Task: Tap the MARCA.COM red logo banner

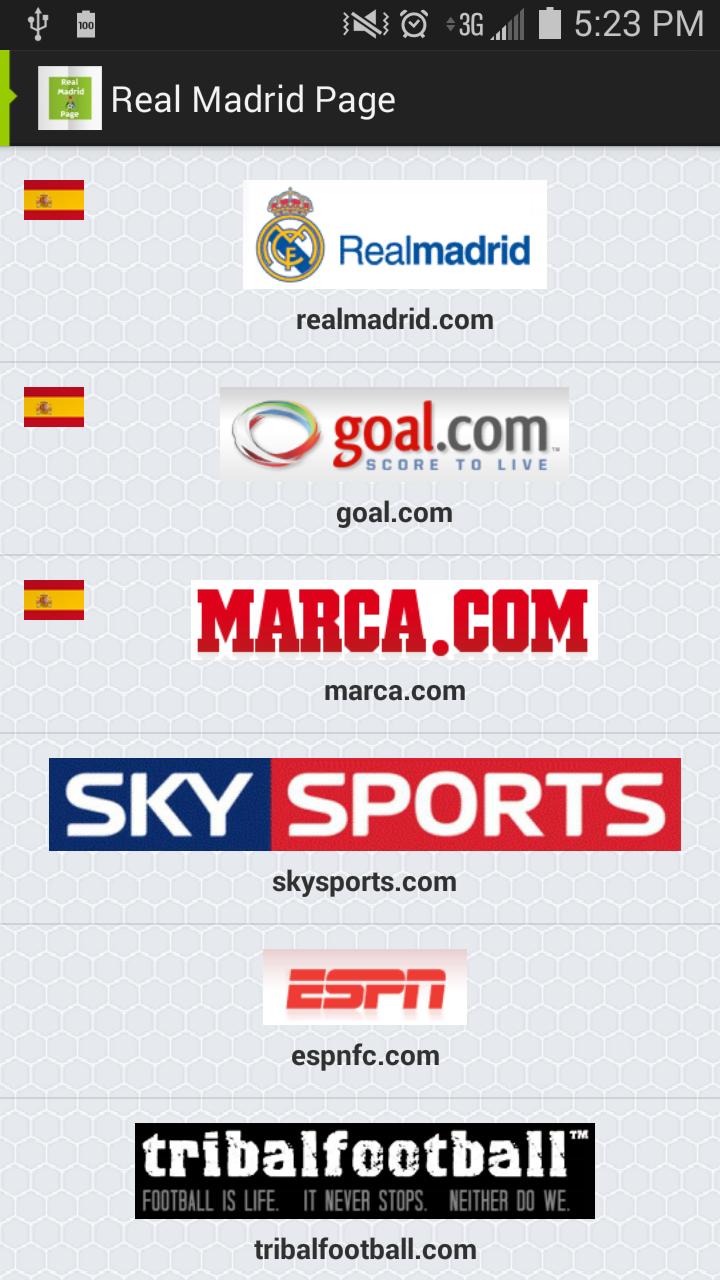Action: [393, 621]
